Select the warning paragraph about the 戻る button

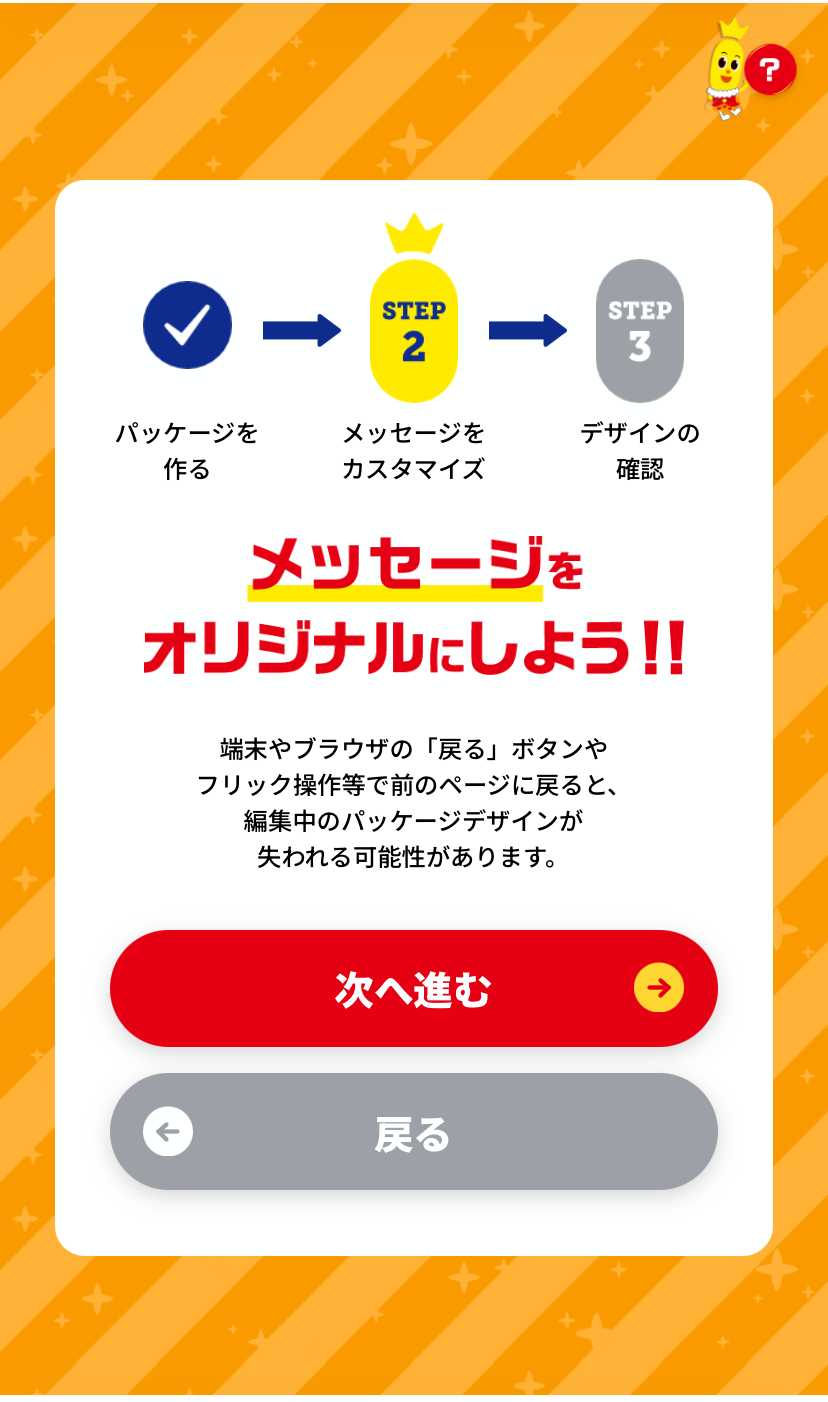click(414, 800)
